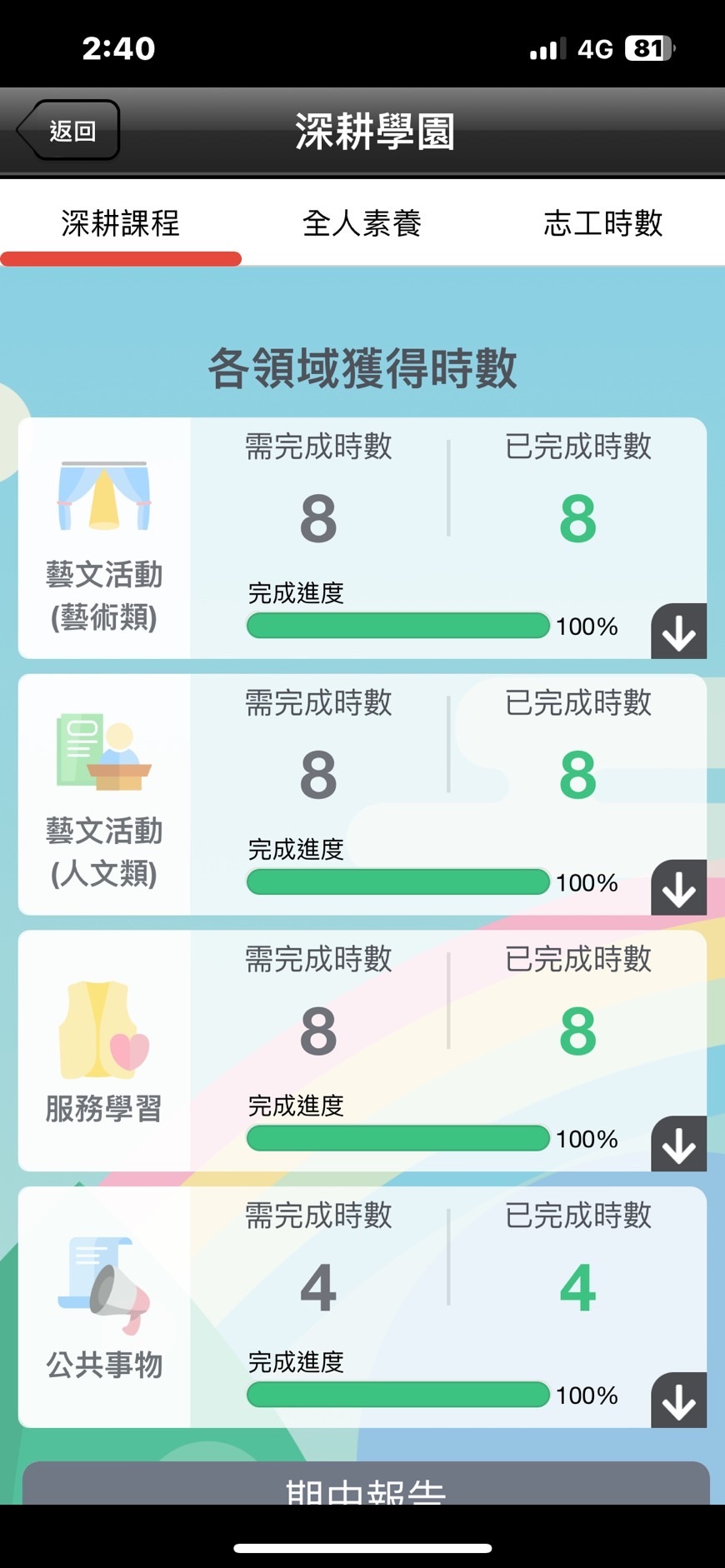The height and width of the screenshot is (1568, 725).
Task: Switch to the 全人素養 tab
Action: pos(362,223)
